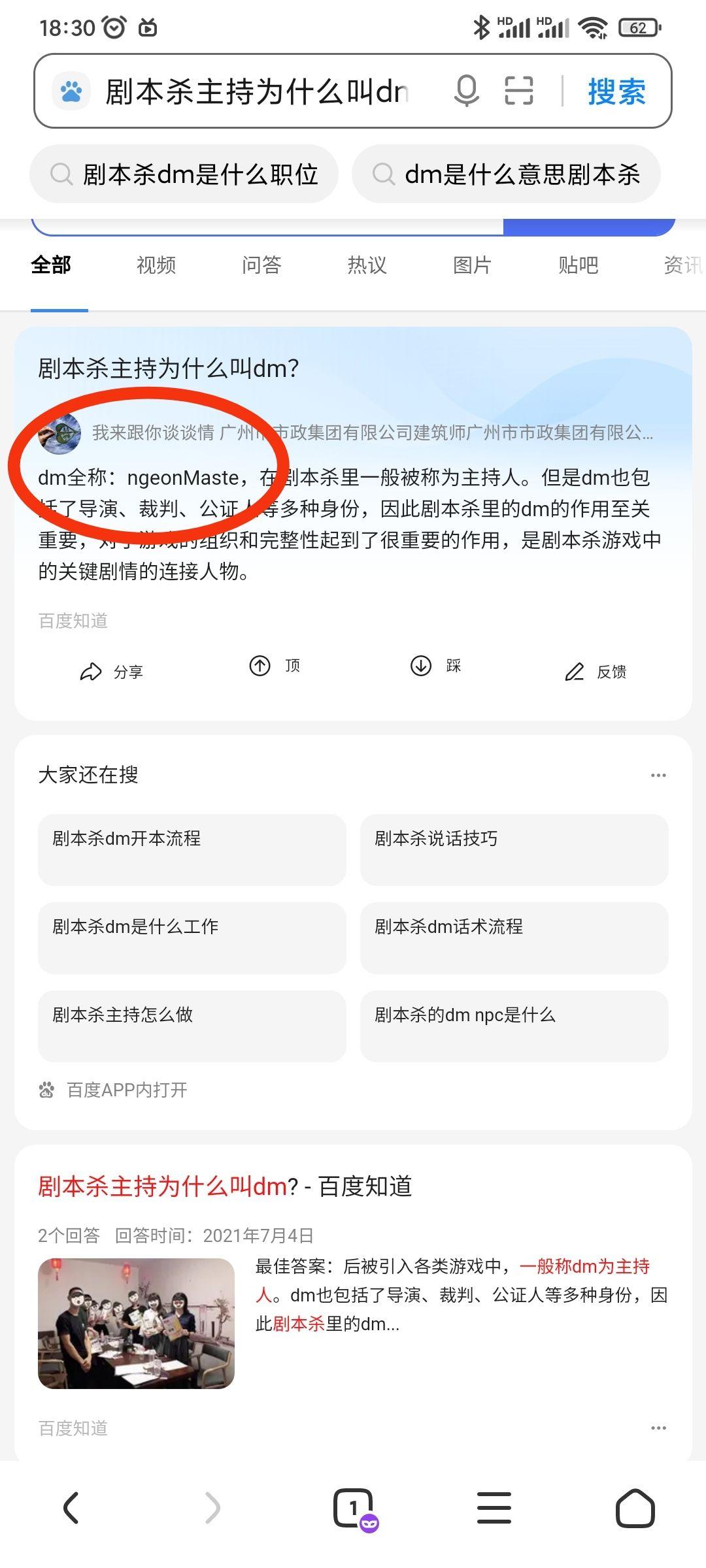Send feedback via 反馈
The height and width of the screenshot is (1568, 706).
pos(595,671)
